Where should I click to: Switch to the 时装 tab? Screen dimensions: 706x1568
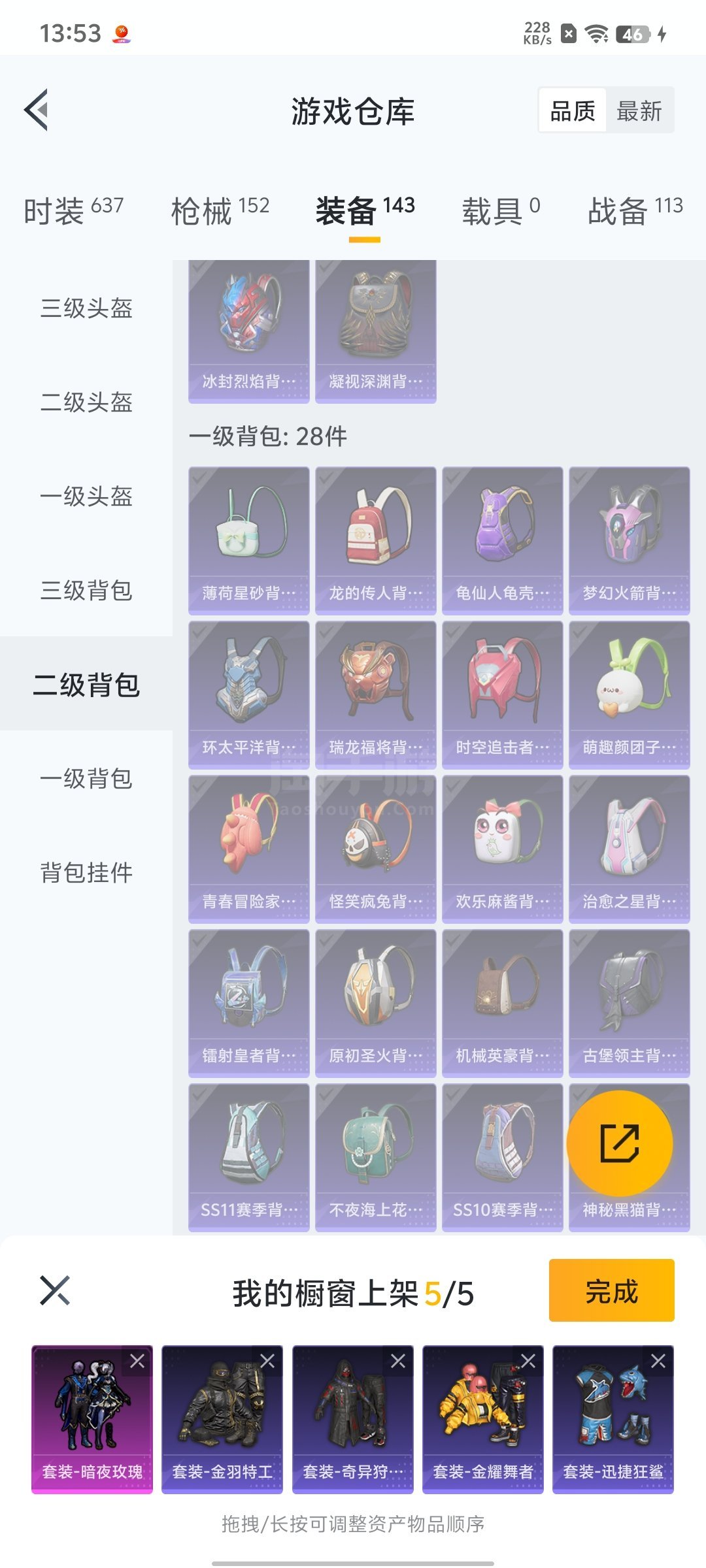(x=73, y=210)
